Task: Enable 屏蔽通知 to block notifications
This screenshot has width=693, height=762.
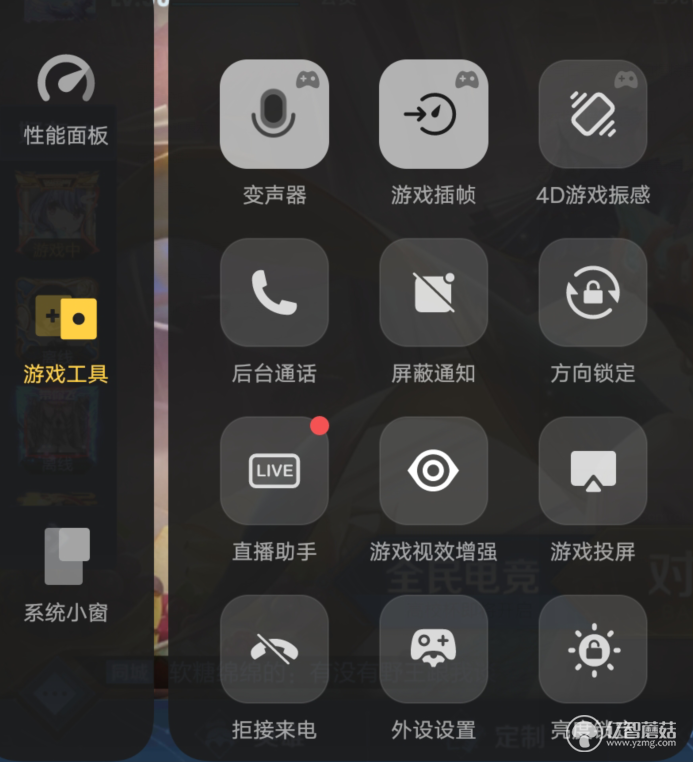Action: pyautogui.click(x=433, y=293)
